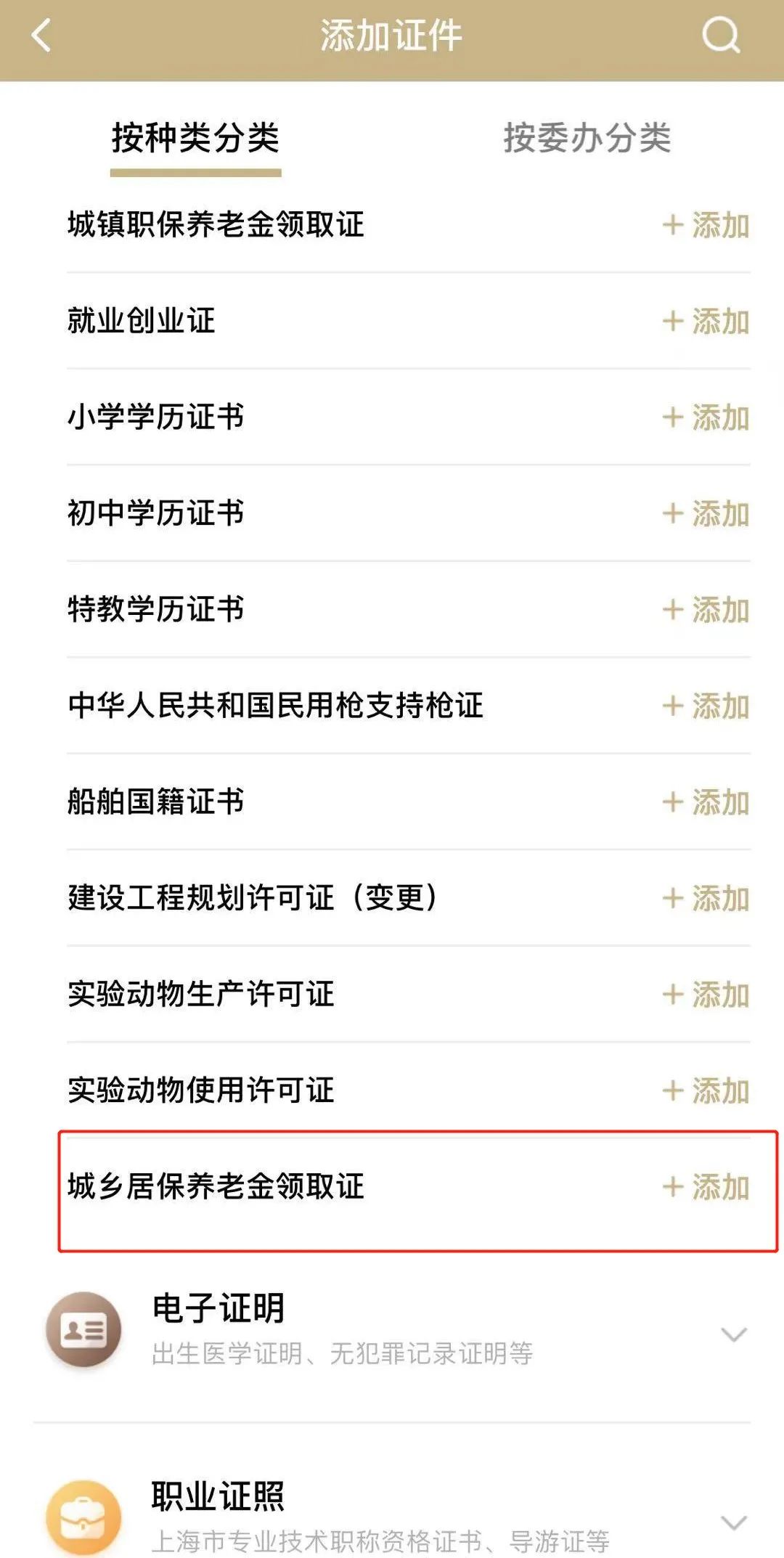Expand the 电子证明 section

(733, 1334)
